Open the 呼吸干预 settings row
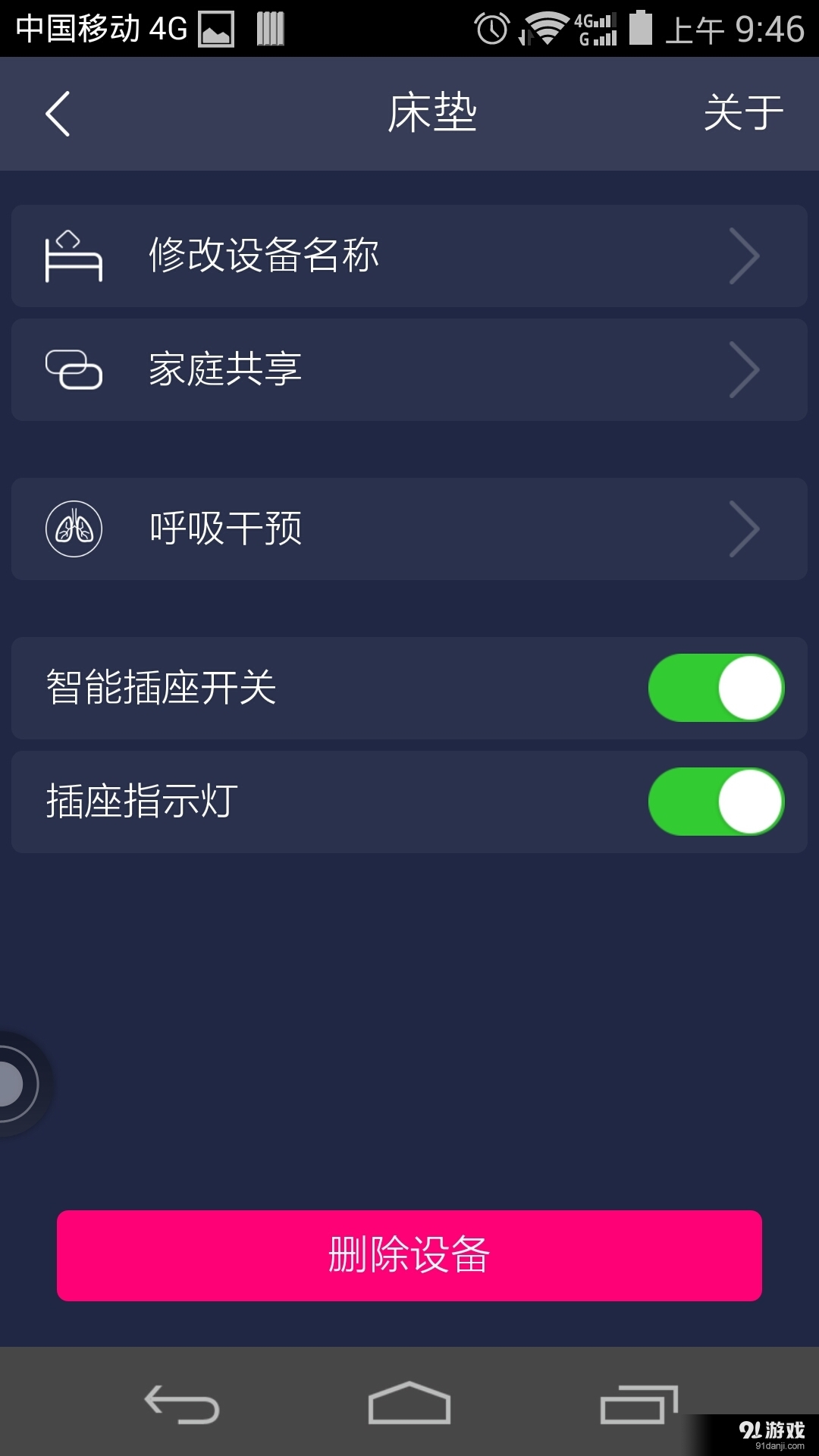This screenshot has height=1456, width=819. 409,529
